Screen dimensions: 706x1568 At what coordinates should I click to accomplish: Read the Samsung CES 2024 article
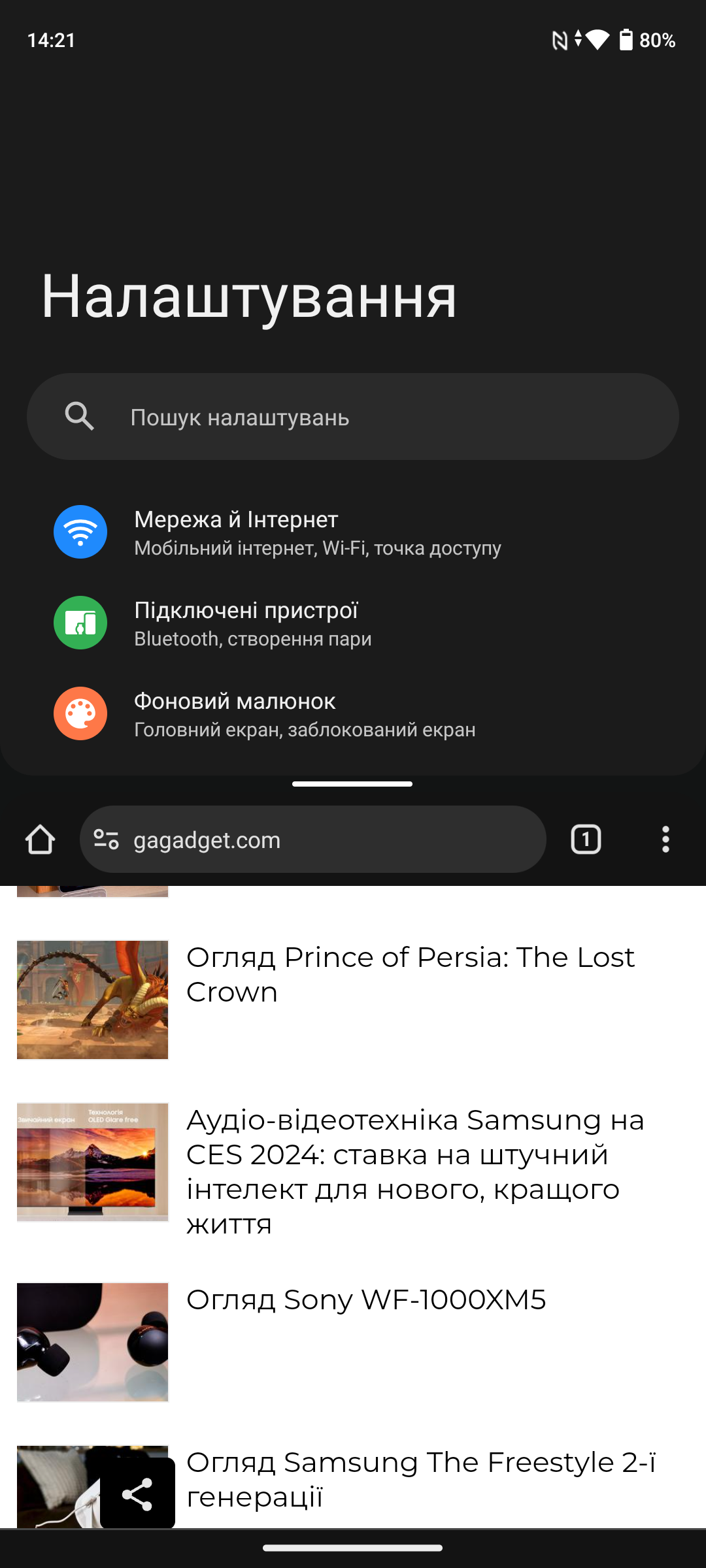click(415, 1171)
